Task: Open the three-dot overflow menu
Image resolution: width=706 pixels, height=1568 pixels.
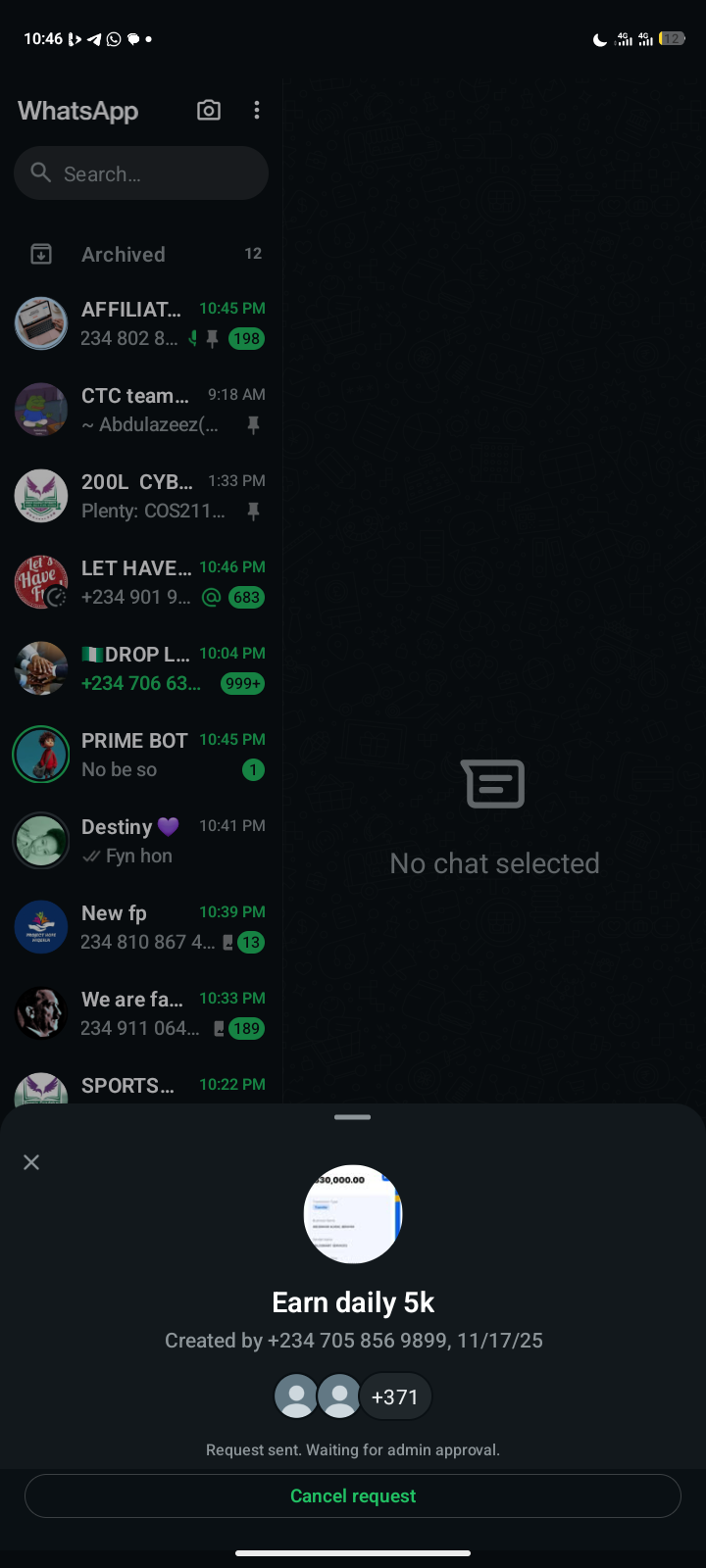Action: point(257,110)
